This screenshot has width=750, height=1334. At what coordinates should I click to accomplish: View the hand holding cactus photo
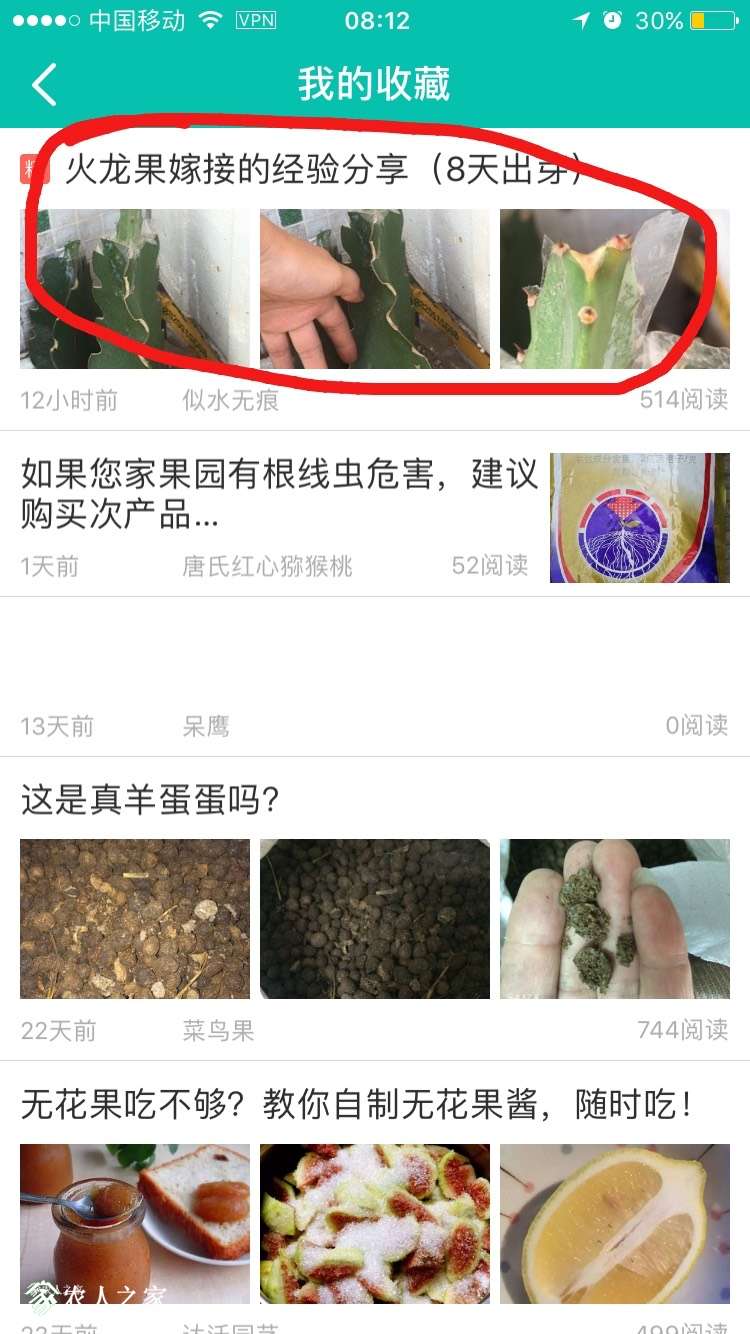[x=374, y=289]
